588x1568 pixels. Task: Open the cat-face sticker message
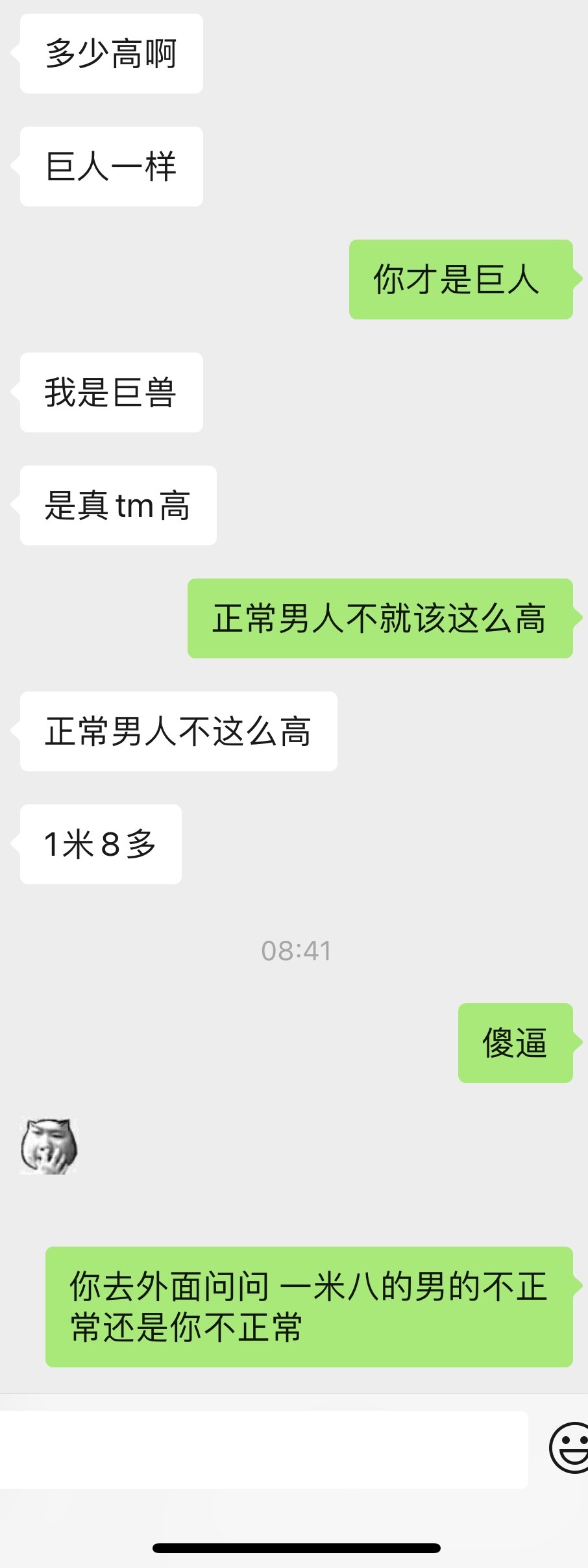pos(49,1147)
